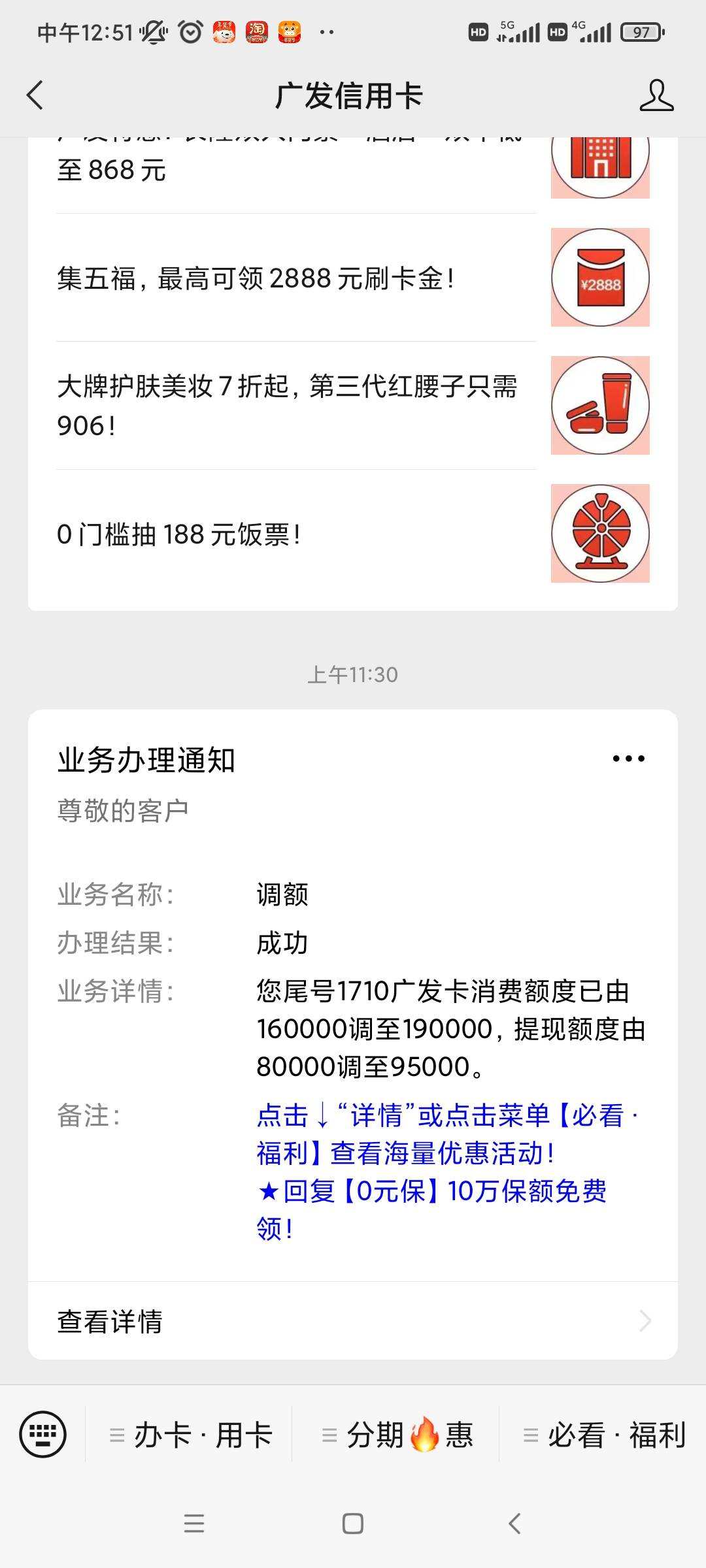
Task: Open the account profile icon
Action: (x=656, y=95)
